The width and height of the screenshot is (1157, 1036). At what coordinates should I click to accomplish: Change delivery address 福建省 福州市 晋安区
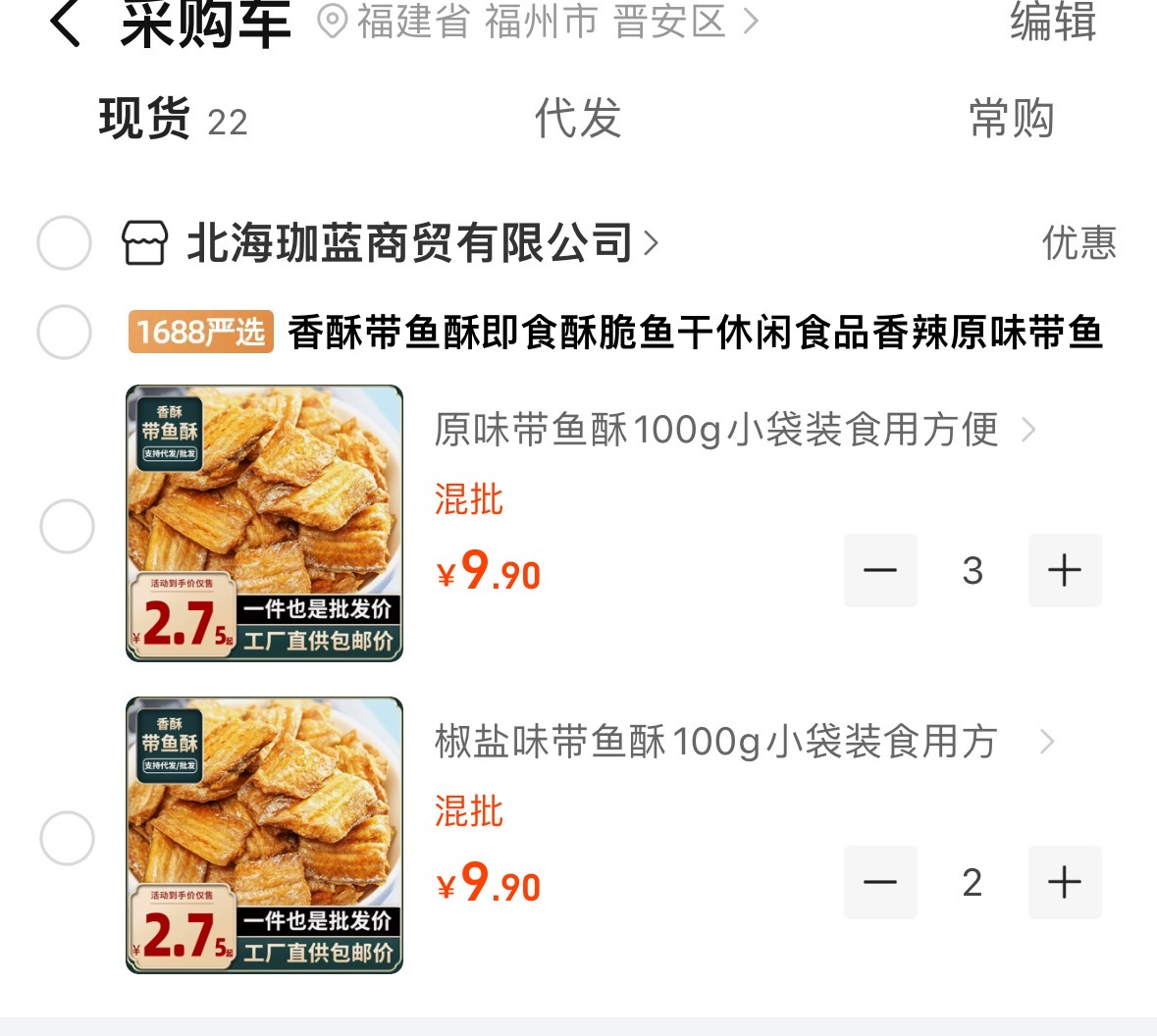[x=539, y=22]
